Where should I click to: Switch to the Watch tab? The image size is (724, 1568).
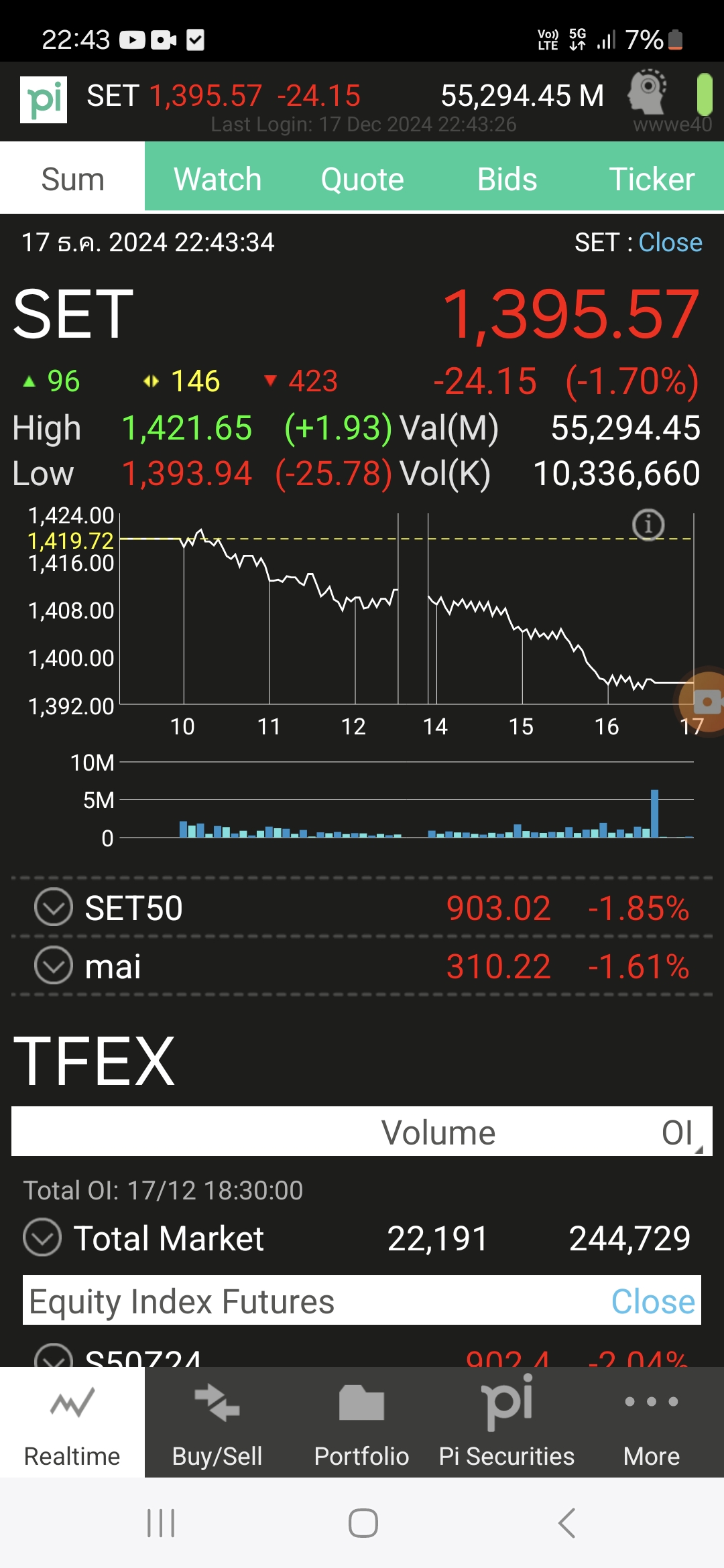pos(217,179)
